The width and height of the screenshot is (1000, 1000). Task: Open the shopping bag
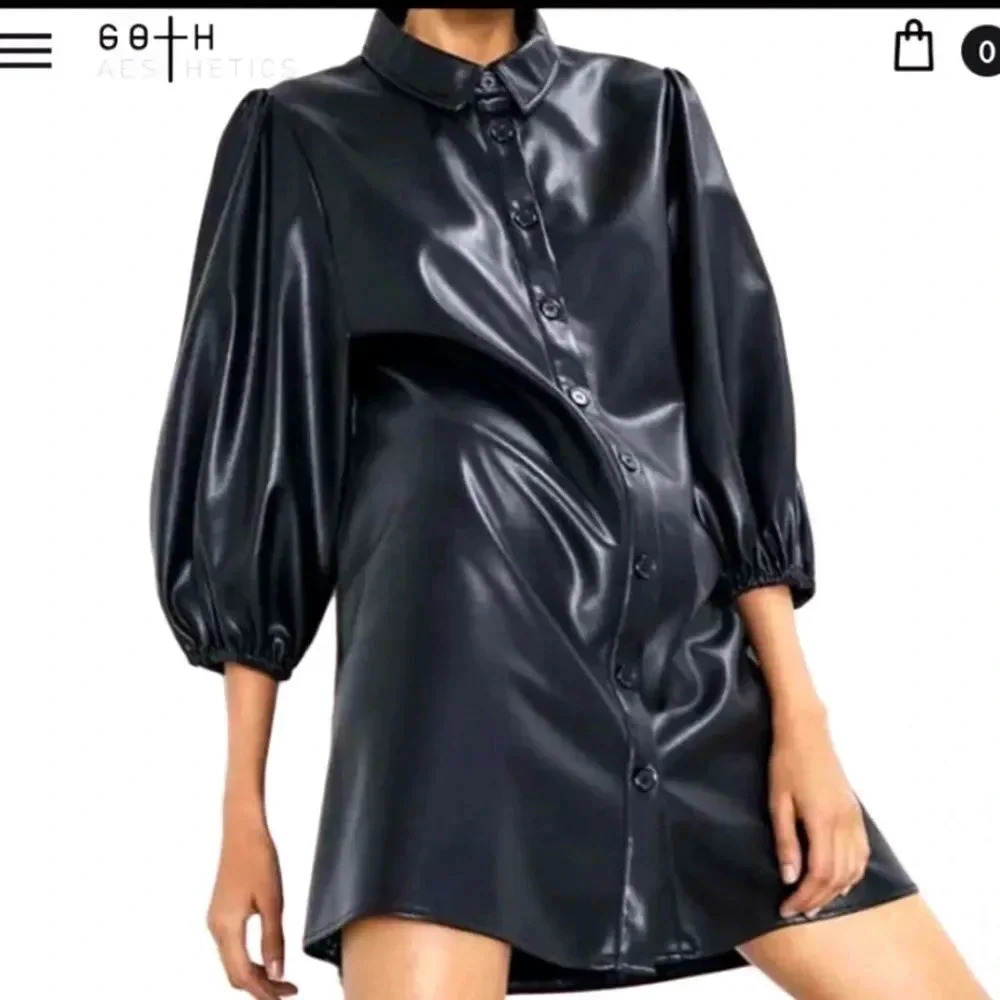click(x=913, y=47)
